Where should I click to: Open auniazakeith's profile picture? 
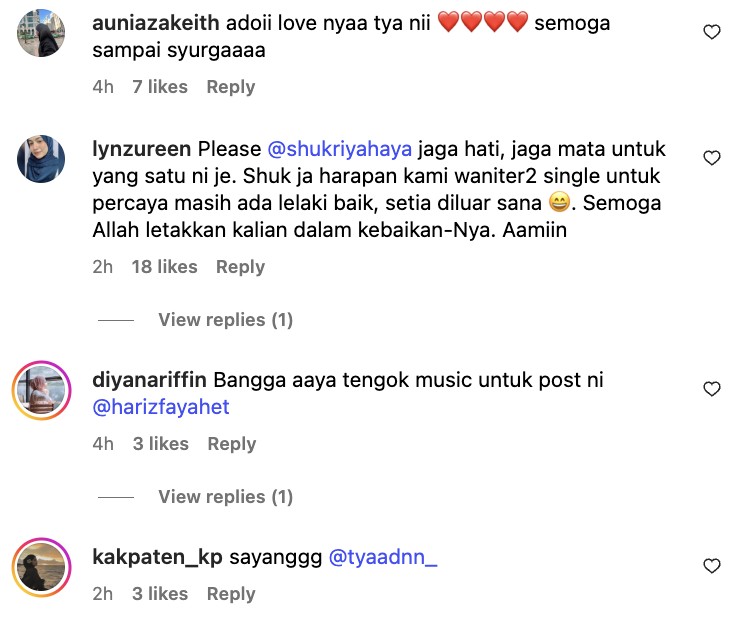[42, 32]
